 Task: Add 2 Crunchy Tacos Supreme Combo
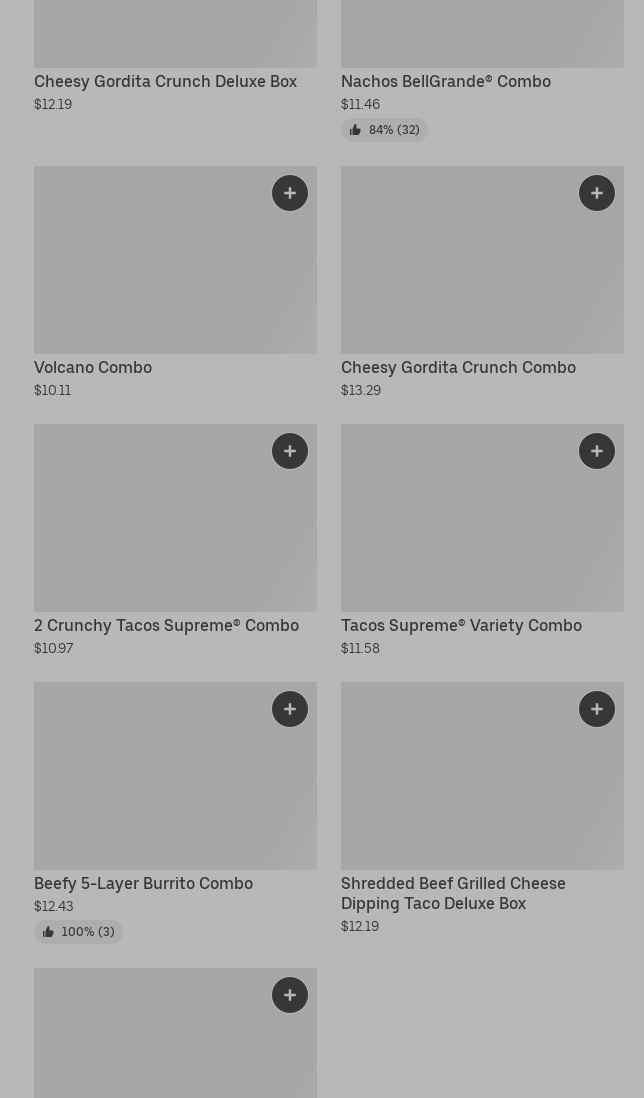(x=290, y=451)
